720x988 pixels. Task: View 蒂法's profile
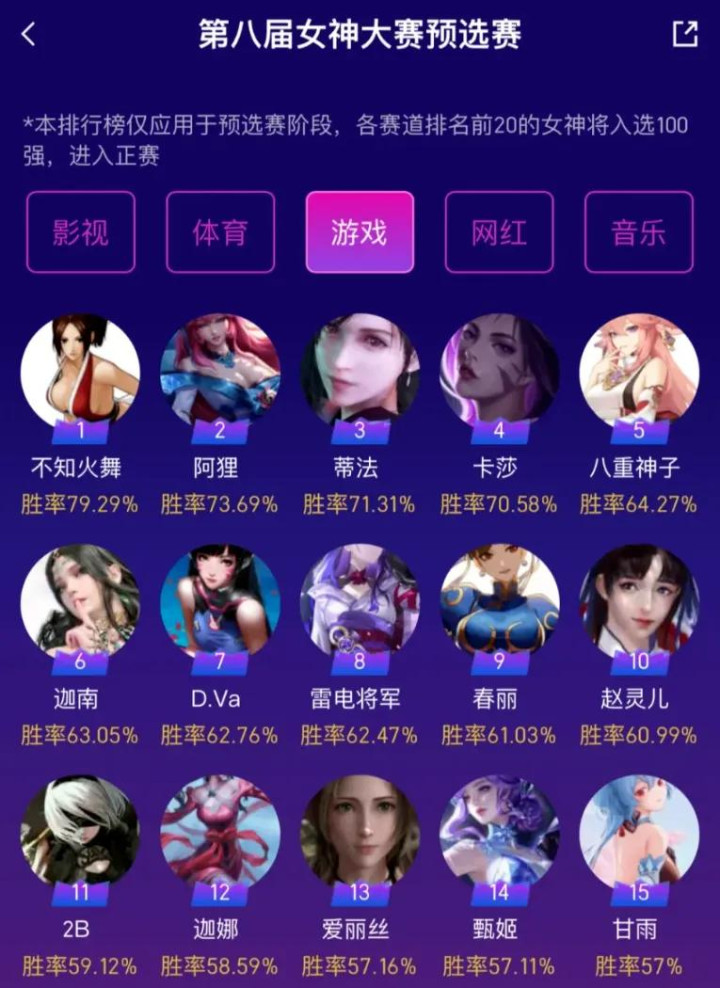pyautogui.click(x=359, y=372)
